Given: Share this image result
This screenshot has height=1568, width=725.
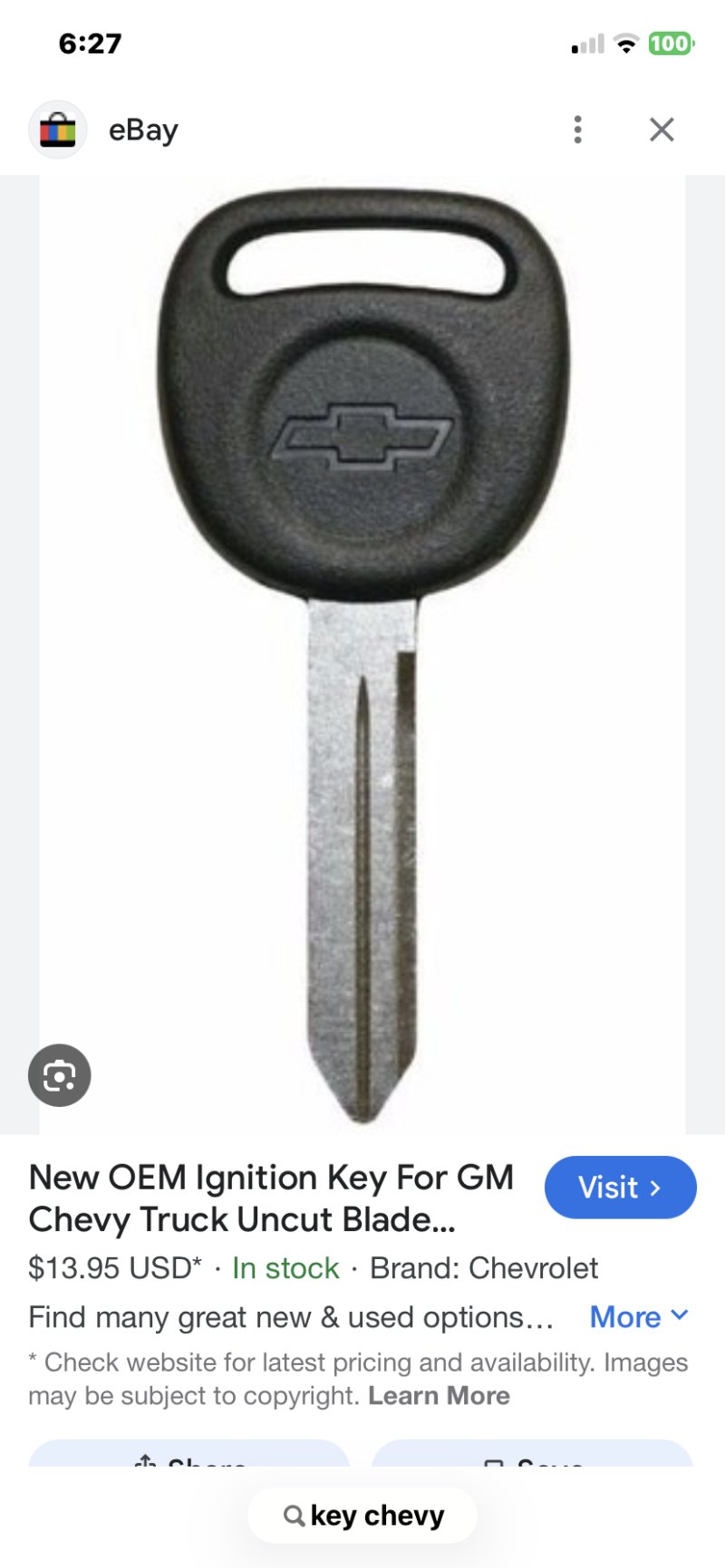Looking at the screenshot, I should tap(188, 1457).
